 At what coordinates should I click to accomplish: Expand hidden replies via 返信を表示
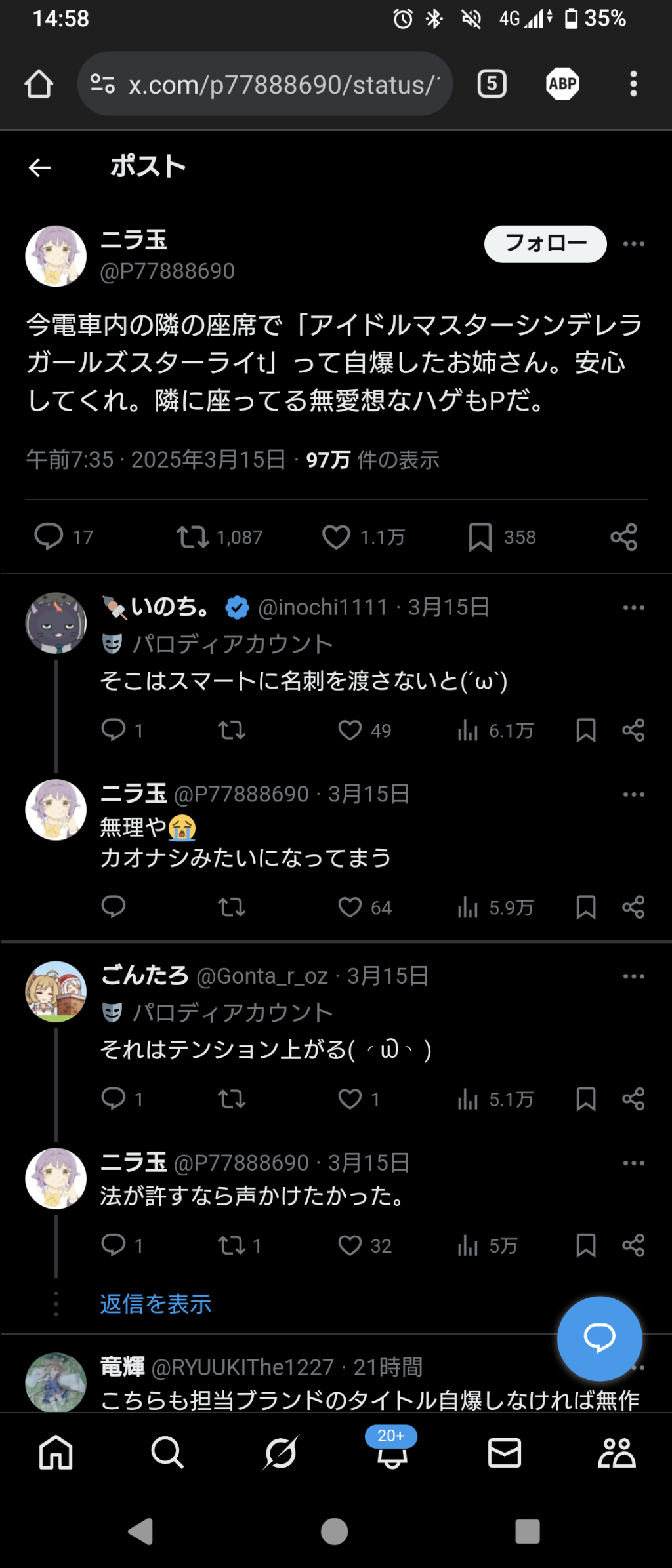coord(156,1304)
